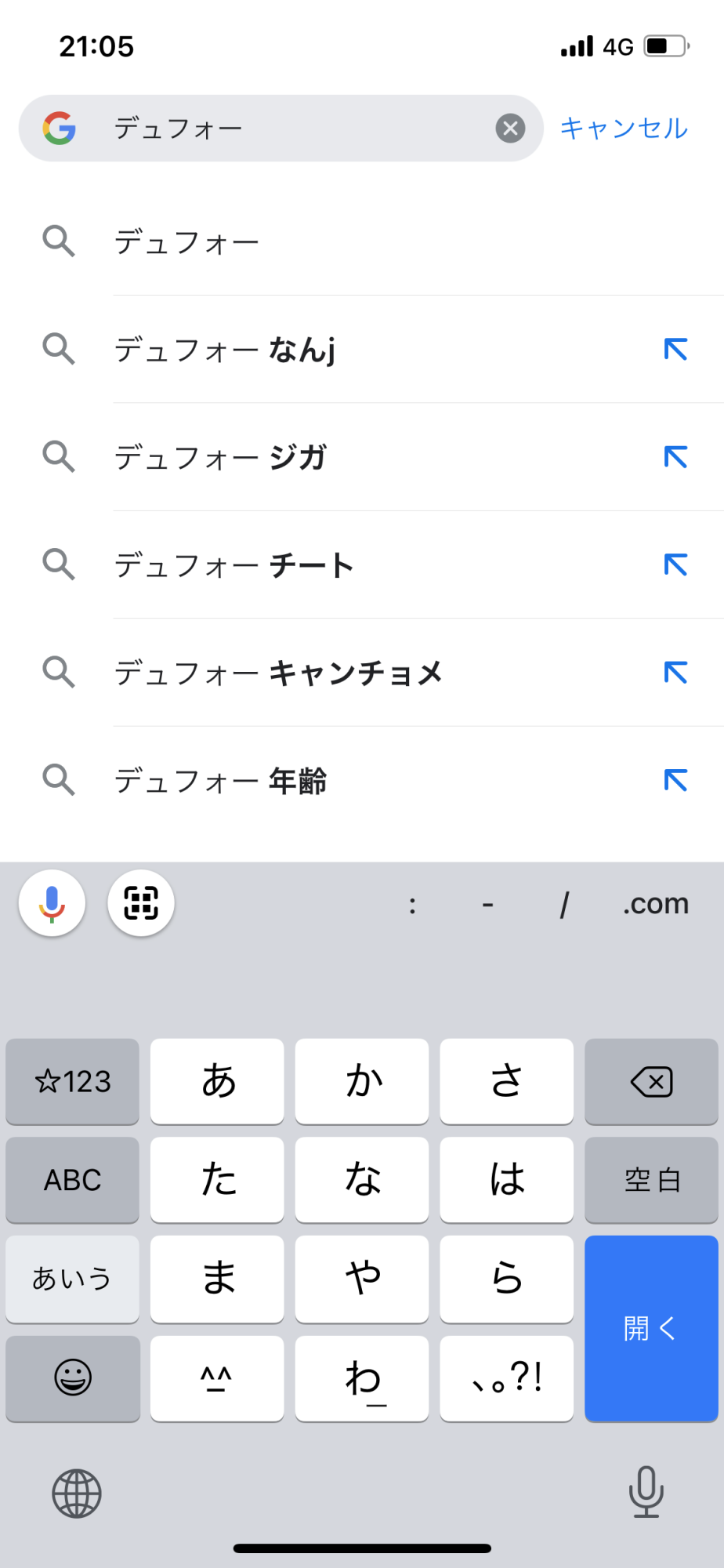Viewport: 724px width, 1568px height.
Task: Delete a character with the backspace key
Action: [650, 1082]
